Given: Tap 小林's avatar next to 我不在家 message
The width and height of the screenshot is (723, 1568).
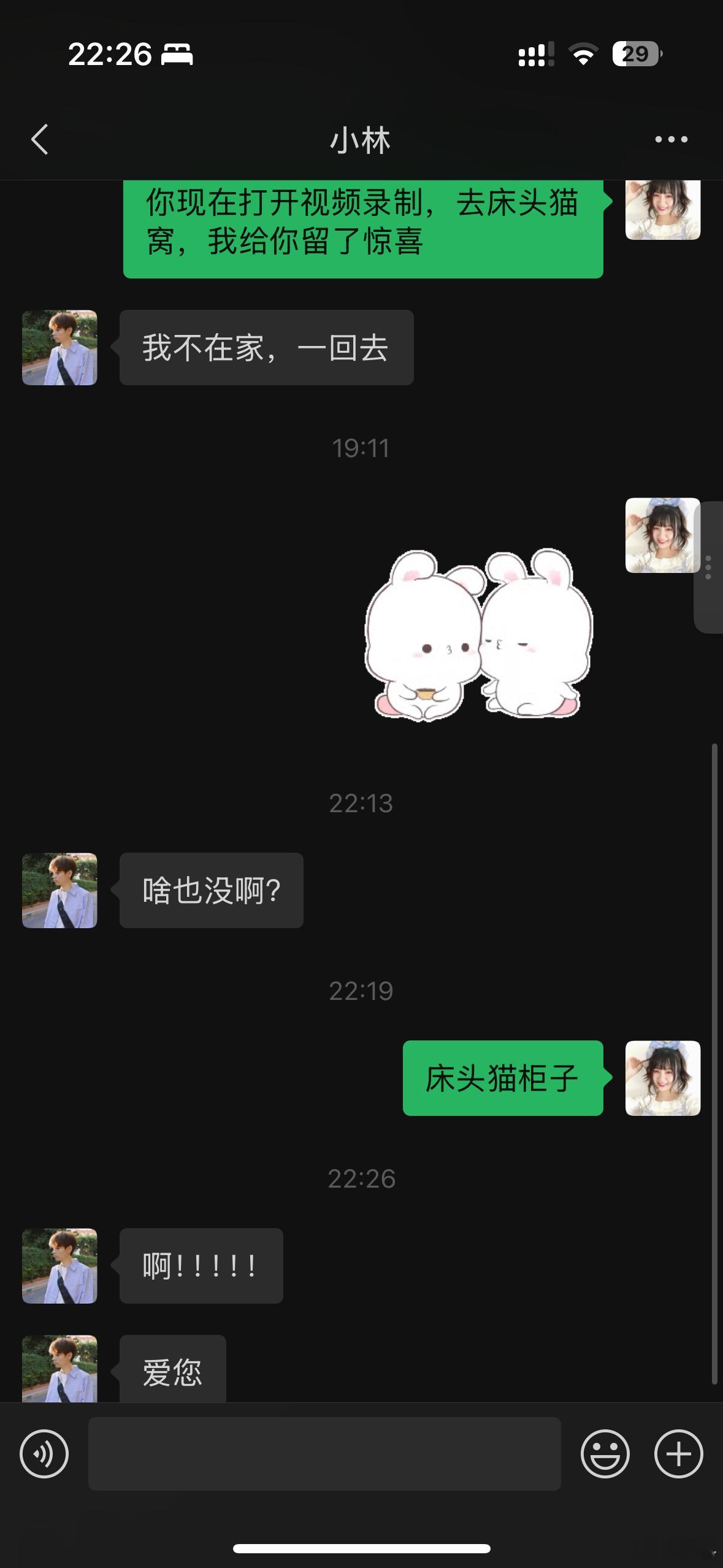Looking at the screenshot, I should point(59,348).
